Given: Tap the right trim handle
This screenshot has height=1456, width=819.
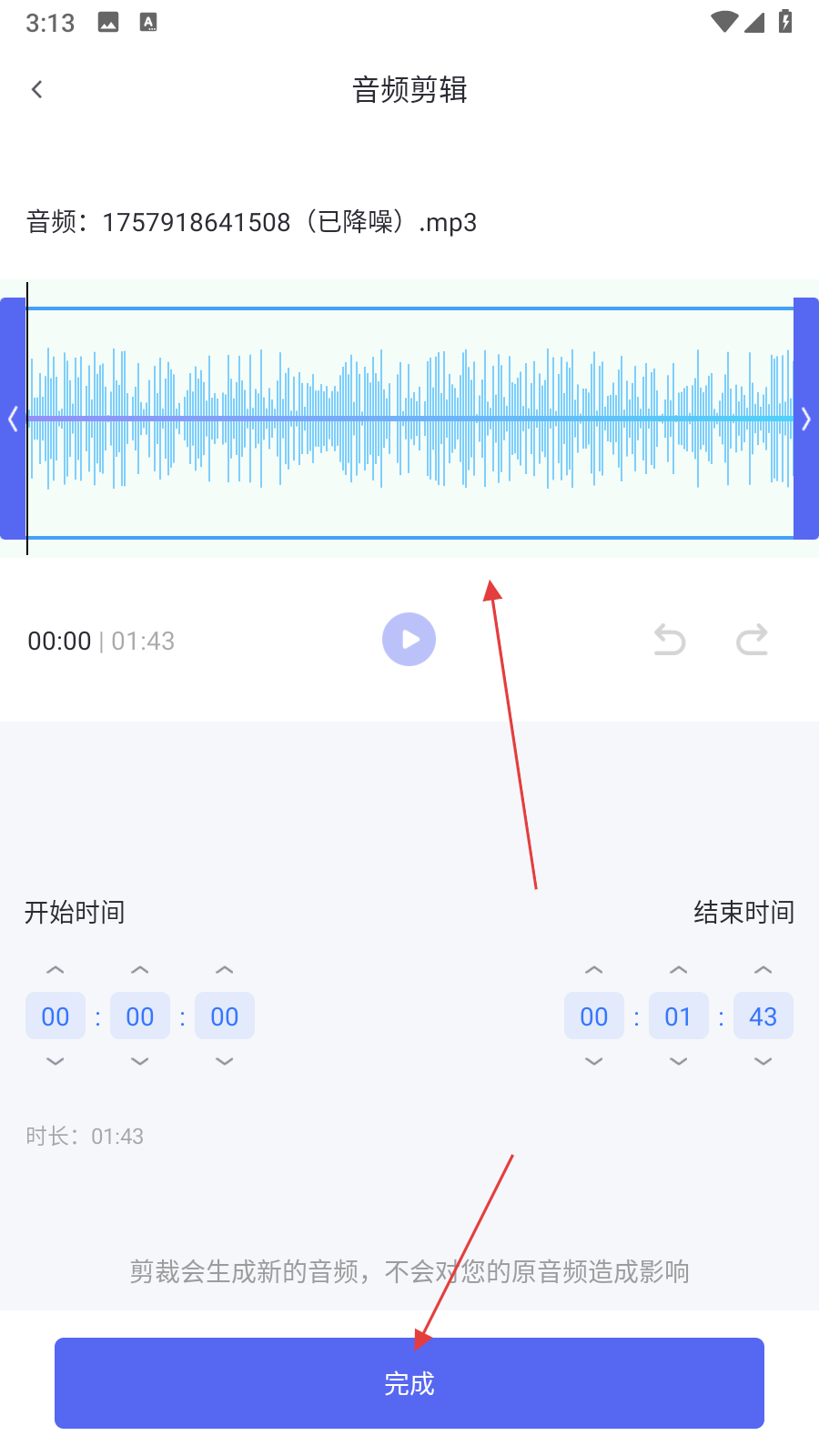Looking at the screenshot, I should (805, 419).
